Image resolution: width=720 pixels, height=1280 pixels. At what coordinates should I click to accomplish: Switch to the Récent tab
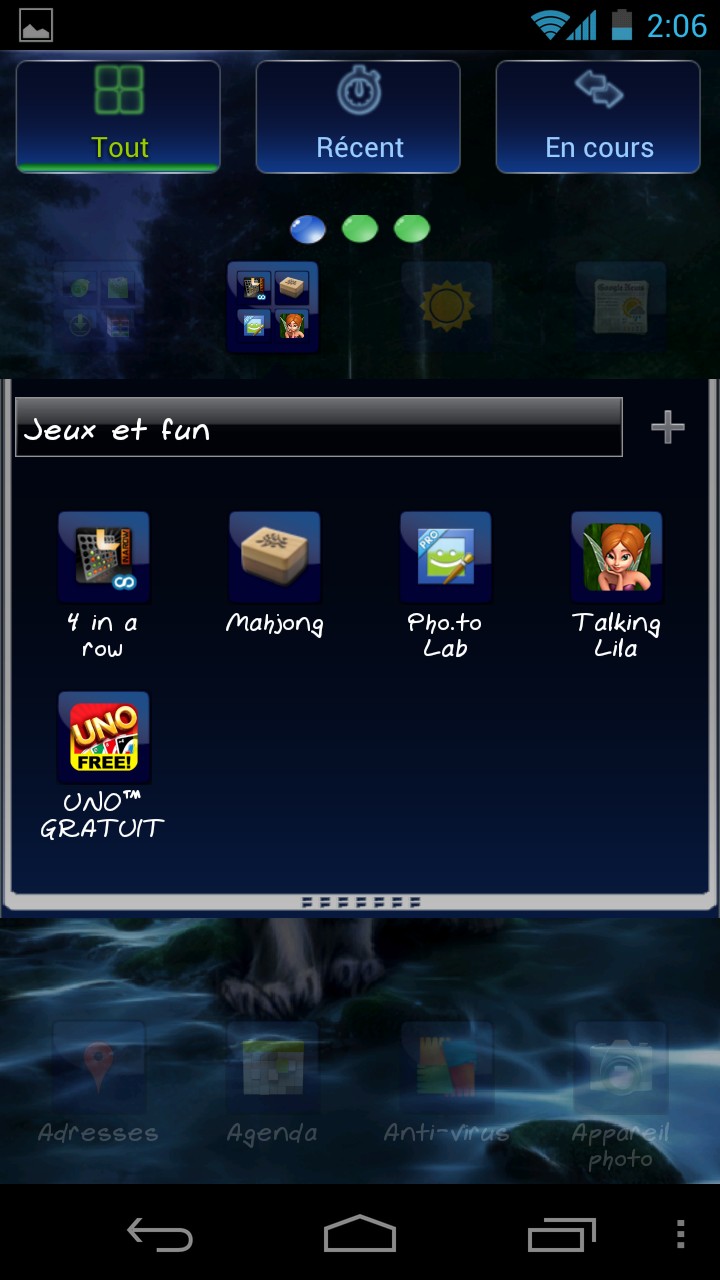pyautogui.click(x=358, y=116)
